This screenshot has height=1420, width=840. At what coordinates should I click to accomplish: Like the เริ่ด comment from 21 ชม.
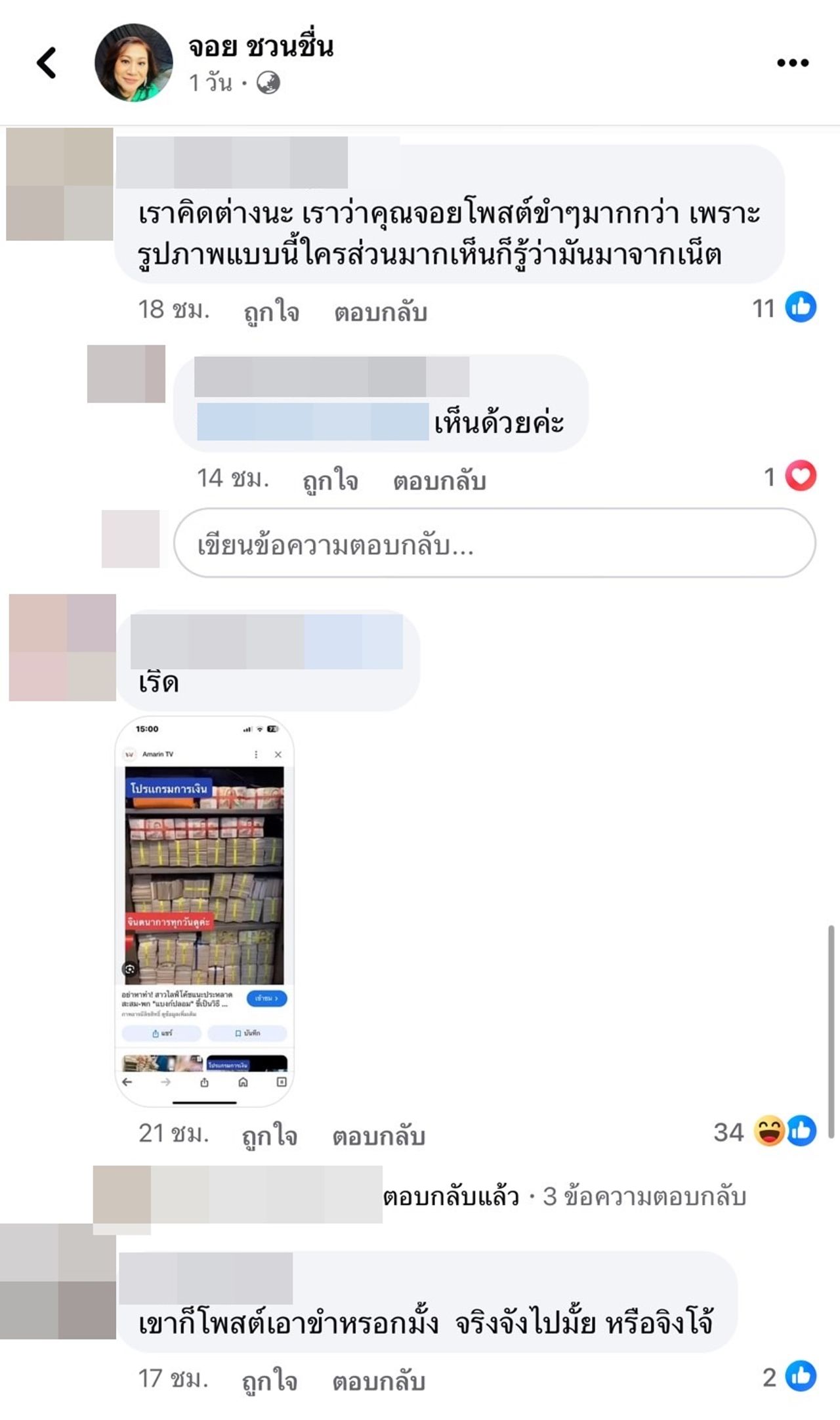269,1135
